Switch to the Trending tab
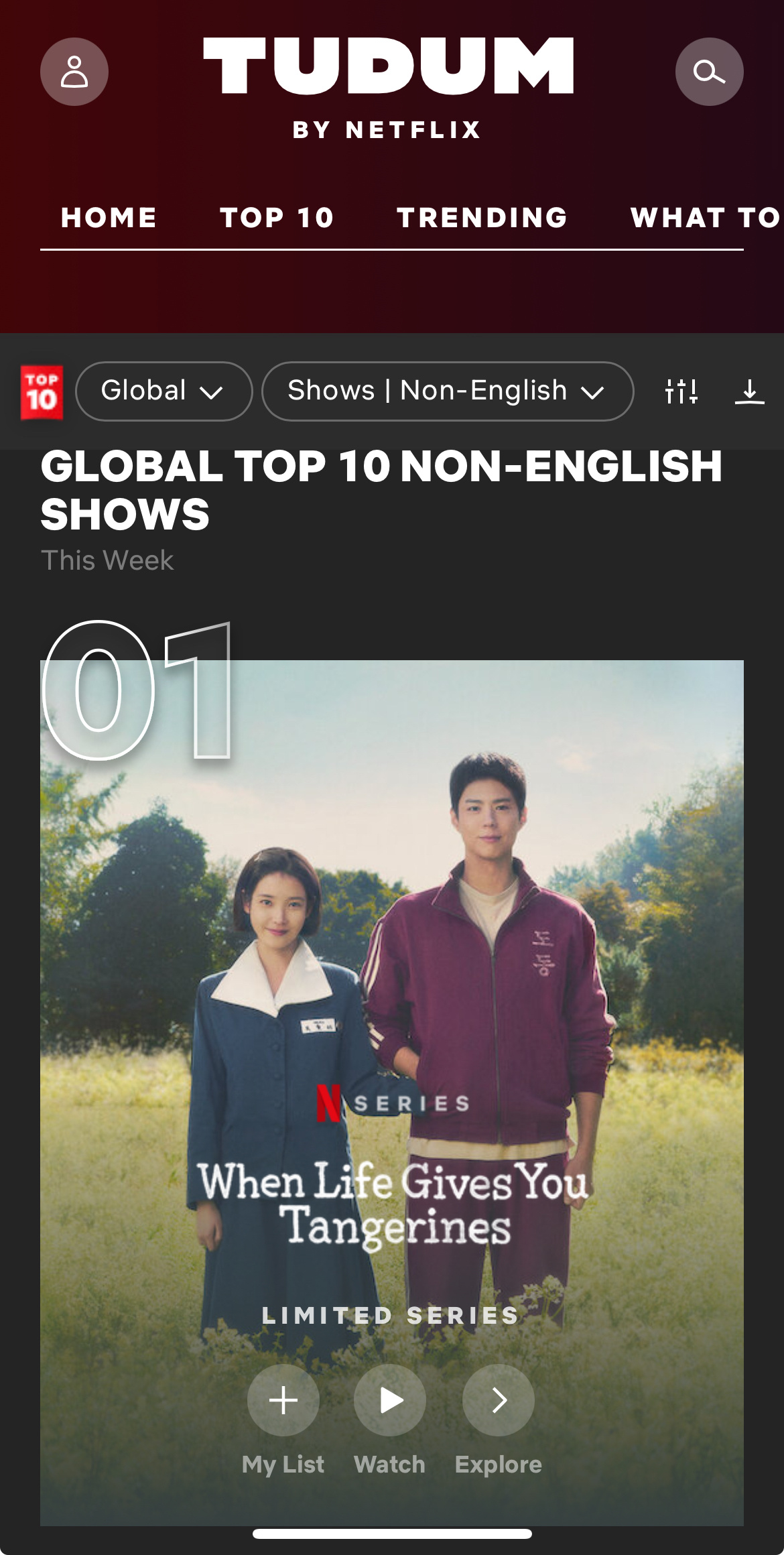 (x=482, y=218)
